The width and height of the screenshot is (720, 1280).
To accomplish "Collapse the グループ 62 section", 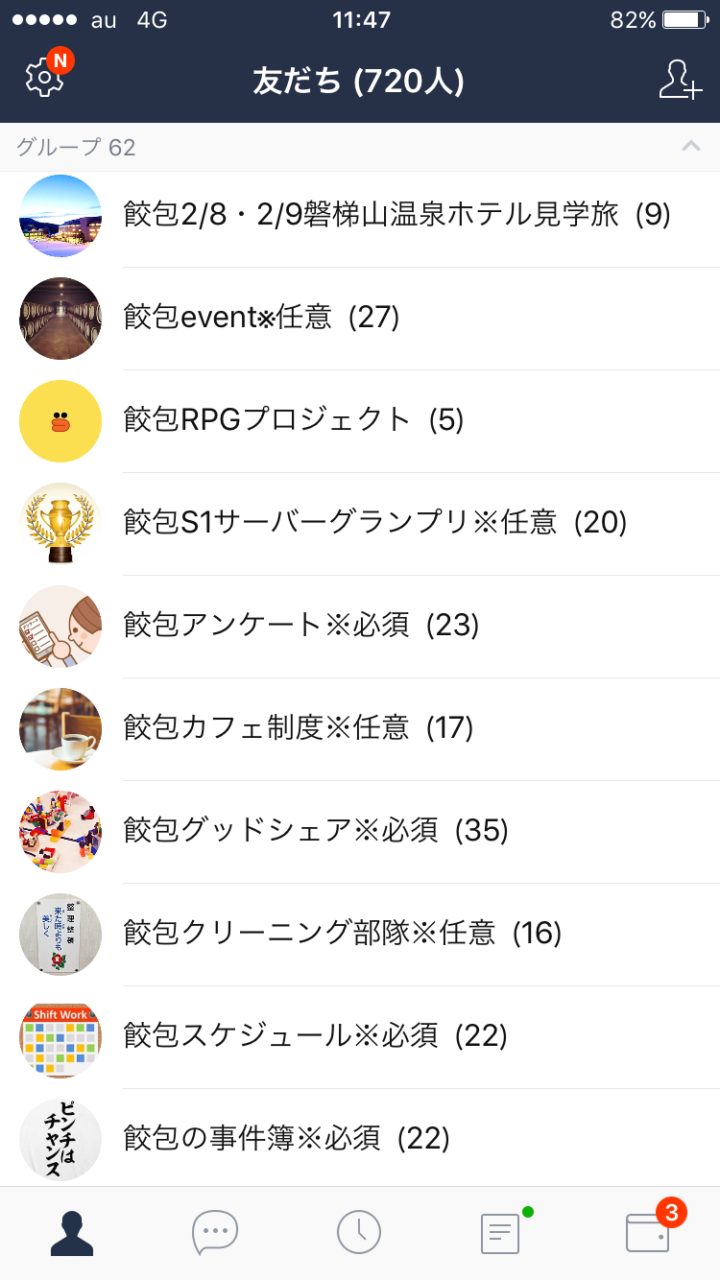I will pos(690,147).
